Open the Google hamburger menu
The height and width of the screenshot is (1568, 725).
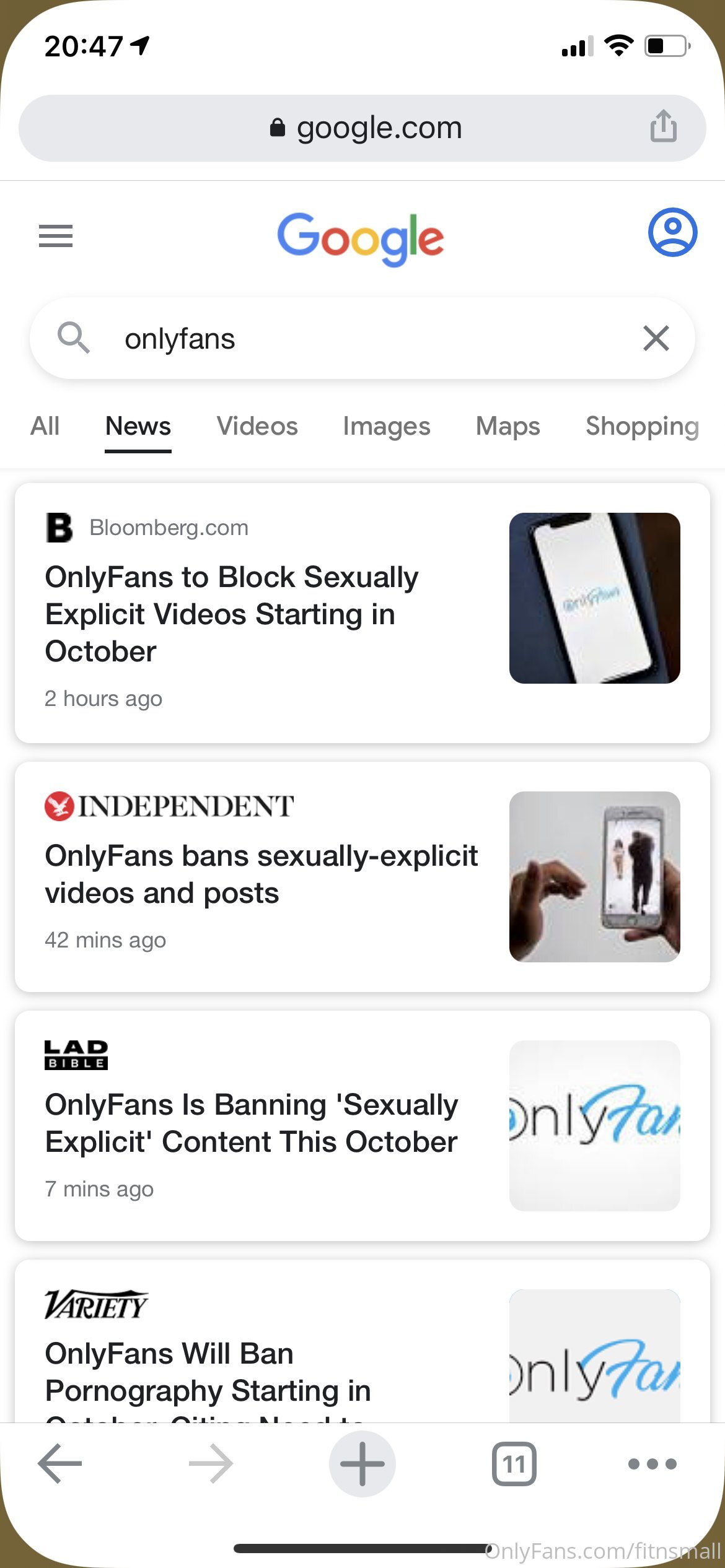(56, 235)
